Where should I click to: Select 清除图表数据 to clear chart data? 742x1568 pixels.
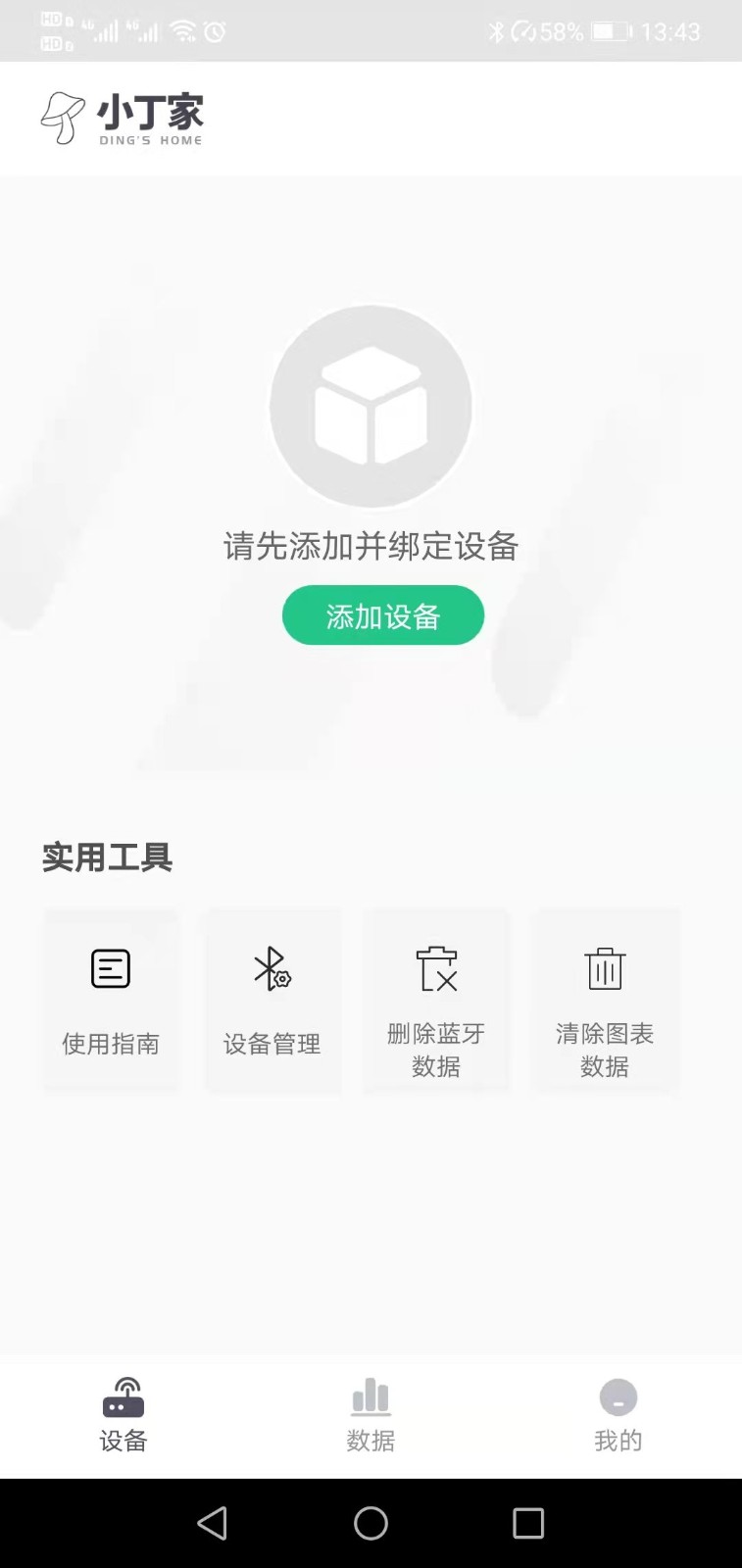[x=606, y=1001]
